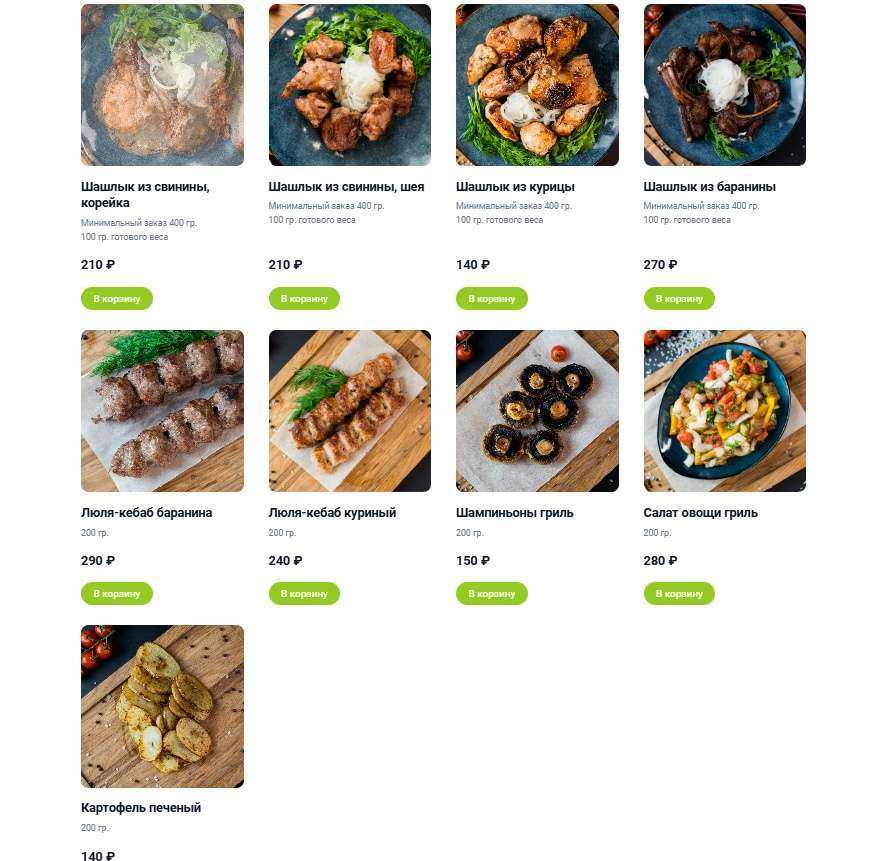View the Шашлык из баранины dish photo
The width and height of the screenshot is (895, 861).
[x=725, y=85]
